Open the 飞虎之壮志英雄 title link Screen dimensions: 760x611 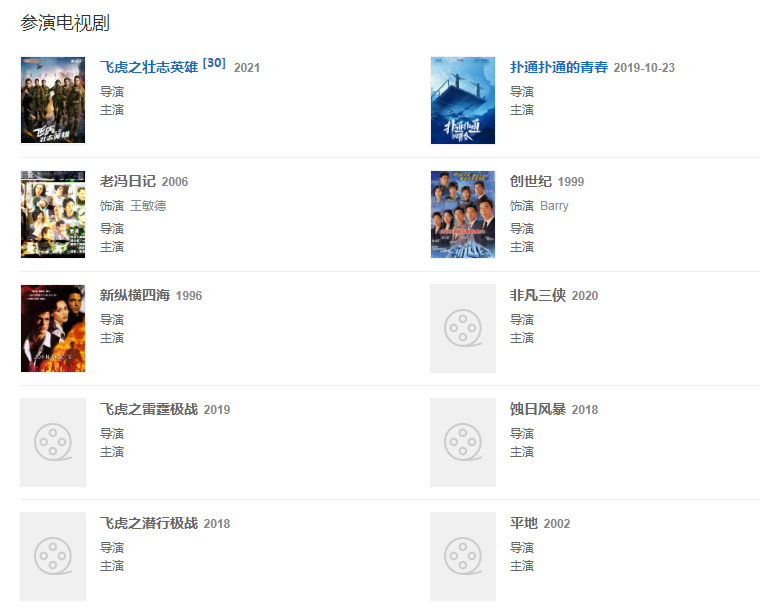pos(149,68)
